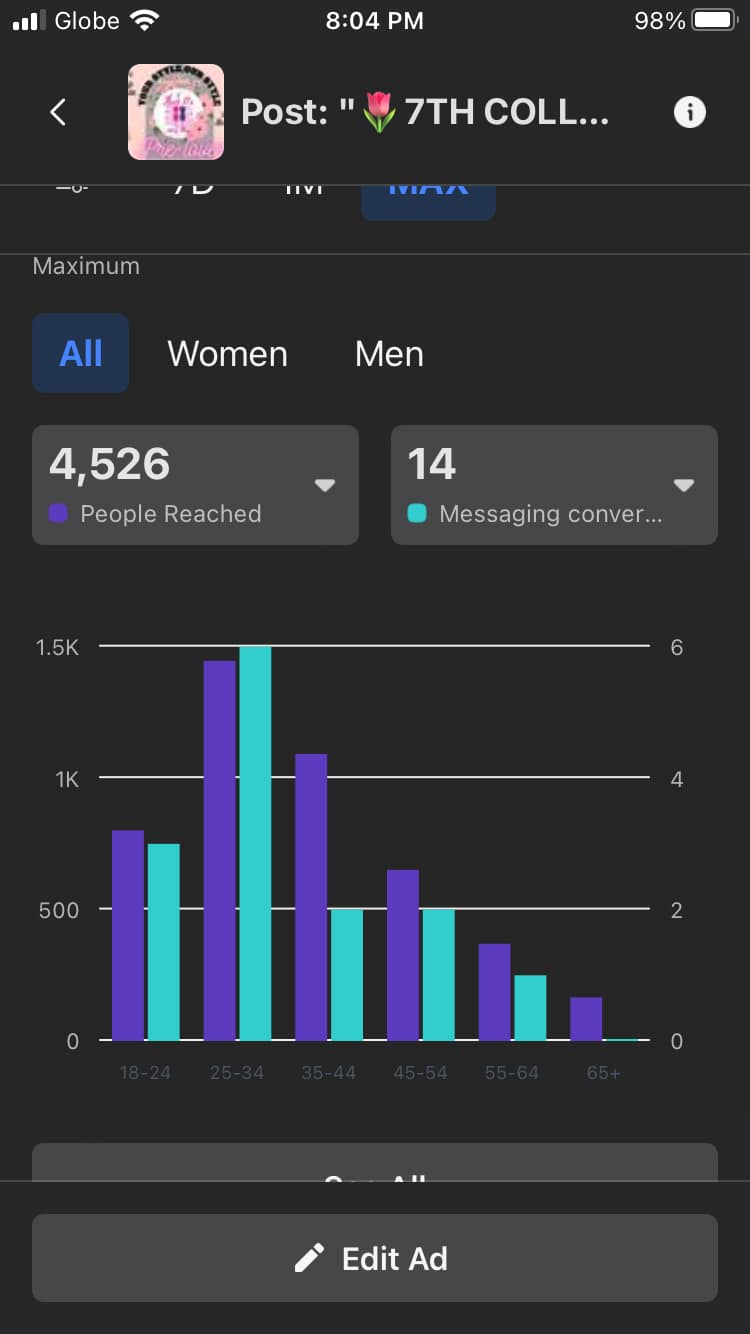Viewport: 750px width, 1334px height.
Task: Switch to the Women tab
Action: coord(227,354)
